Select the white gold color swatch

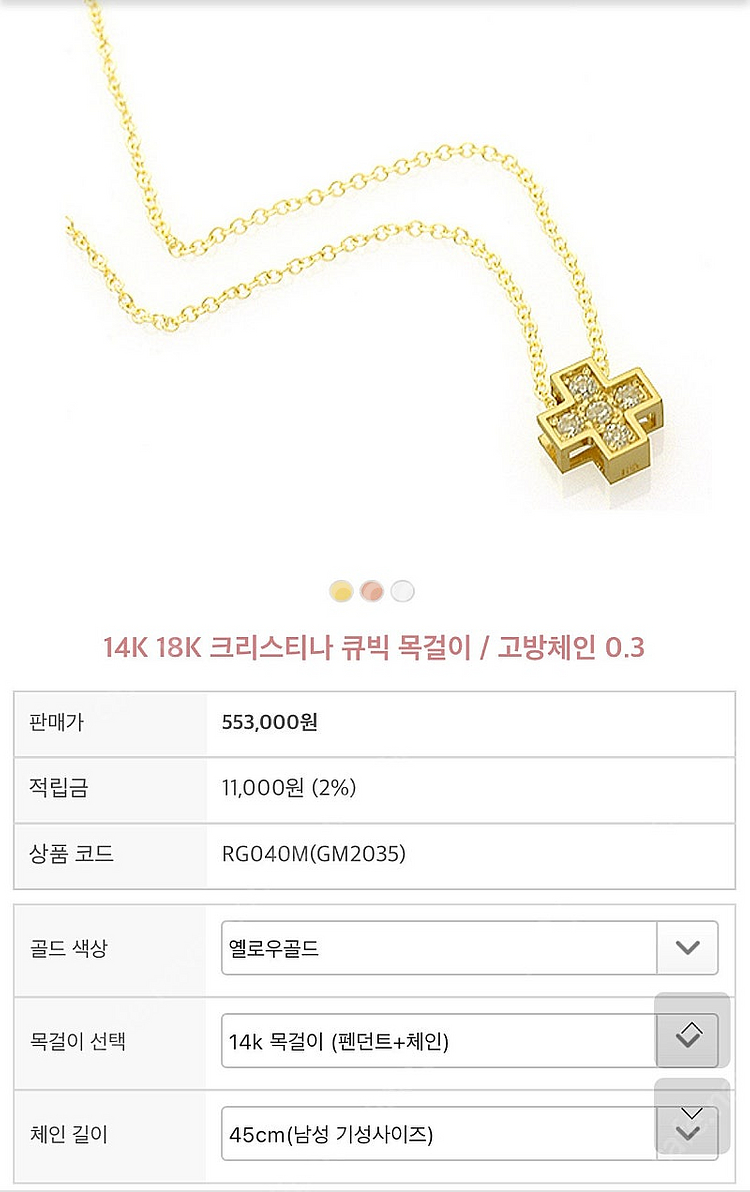point(402,591)
